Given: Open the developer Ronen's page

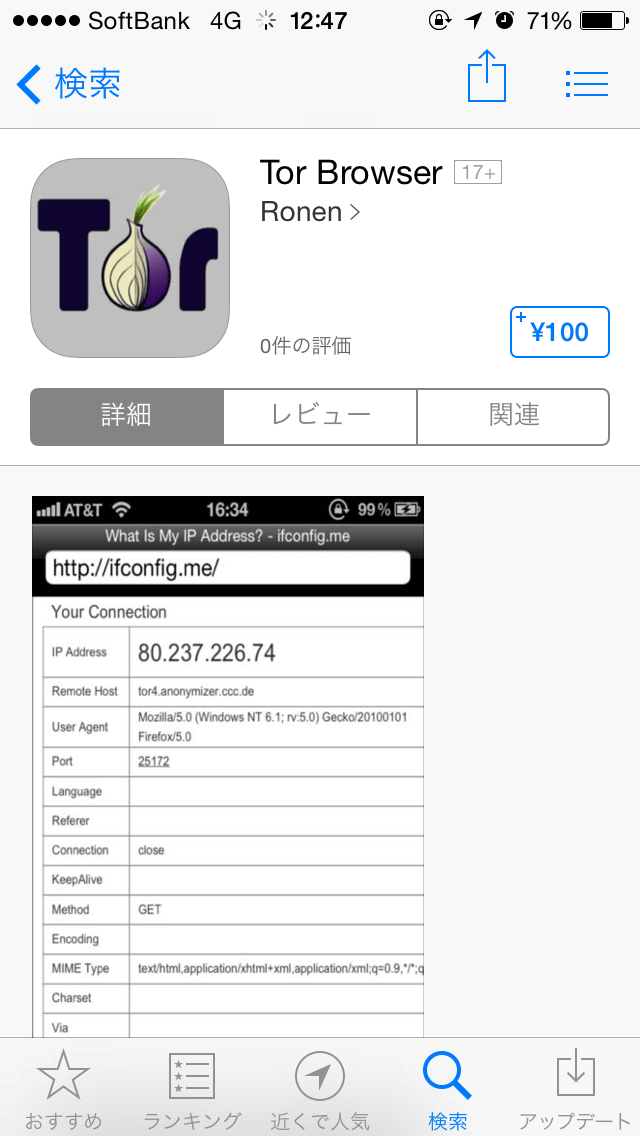Looking at the screenshot, I should [309, 212].
